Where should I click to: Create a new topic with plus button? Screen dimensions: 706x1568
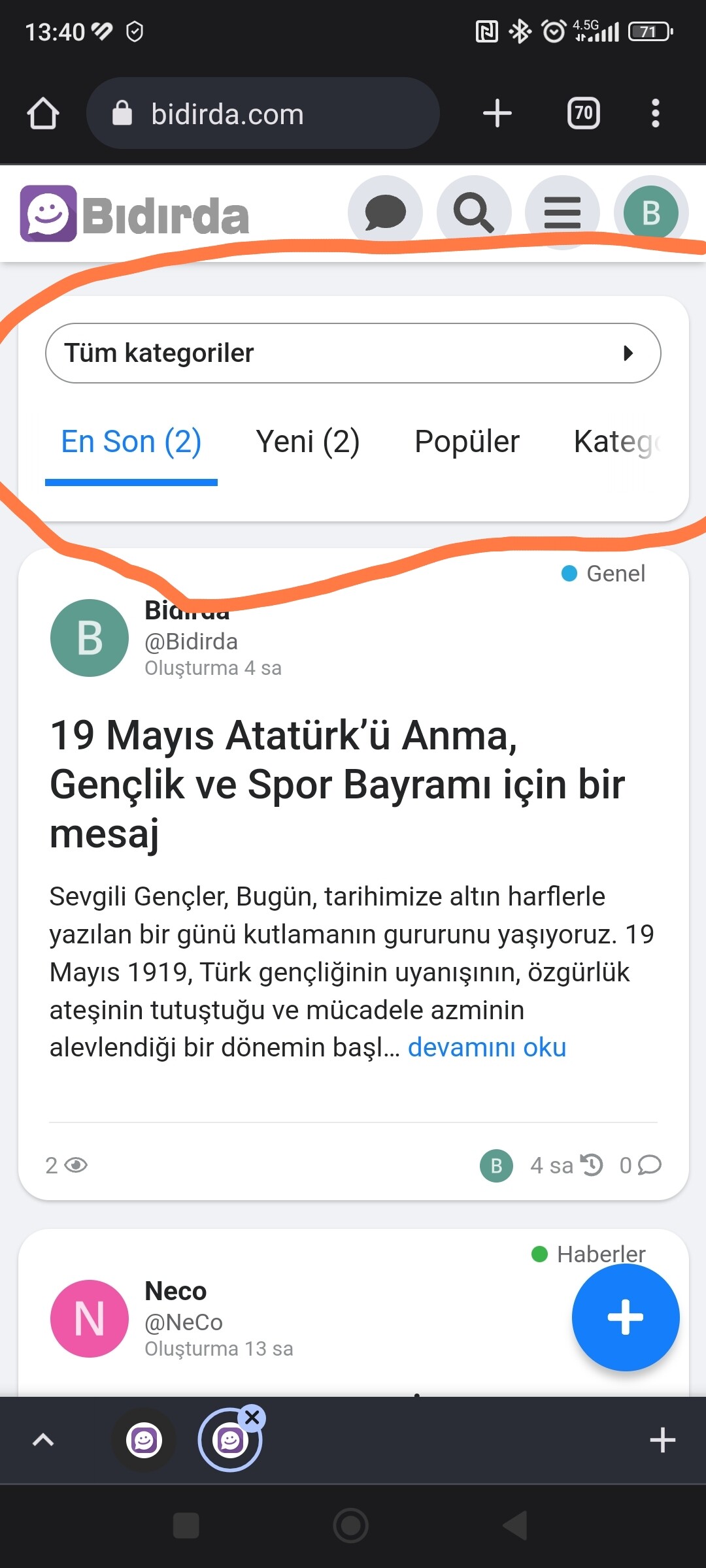pos(626,1317)
